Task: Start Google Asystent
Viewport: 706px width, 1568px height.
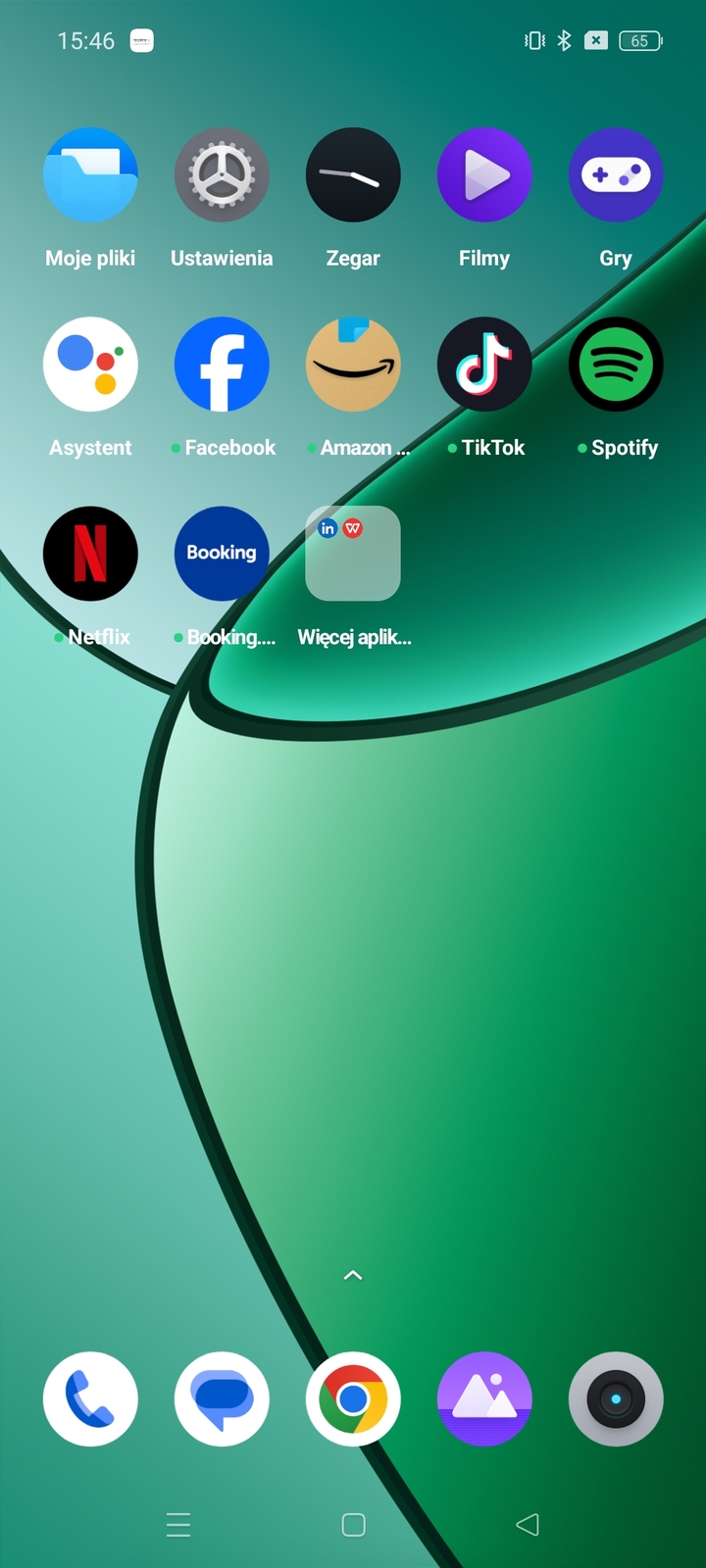Action: click(90, 365)
